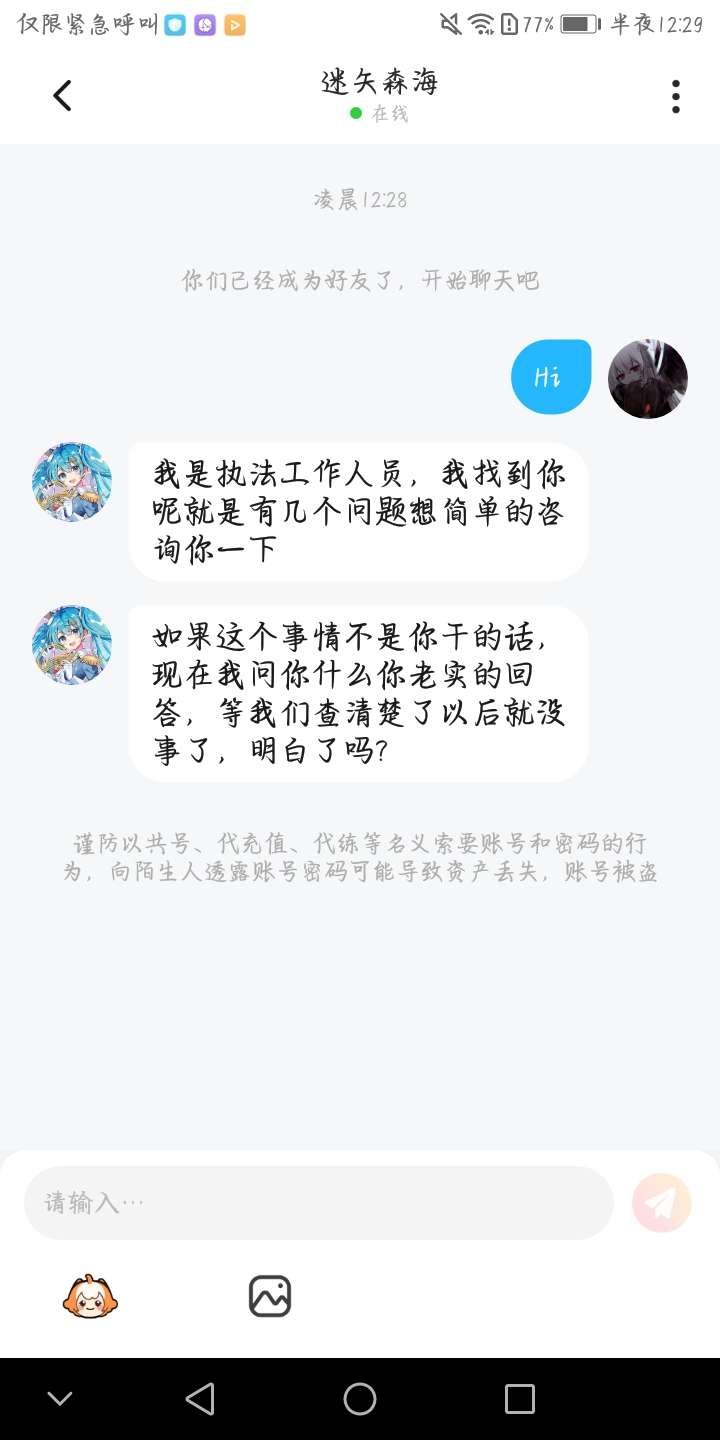
Task: Send the message with the paper plane
Action: coord(661,1202)
